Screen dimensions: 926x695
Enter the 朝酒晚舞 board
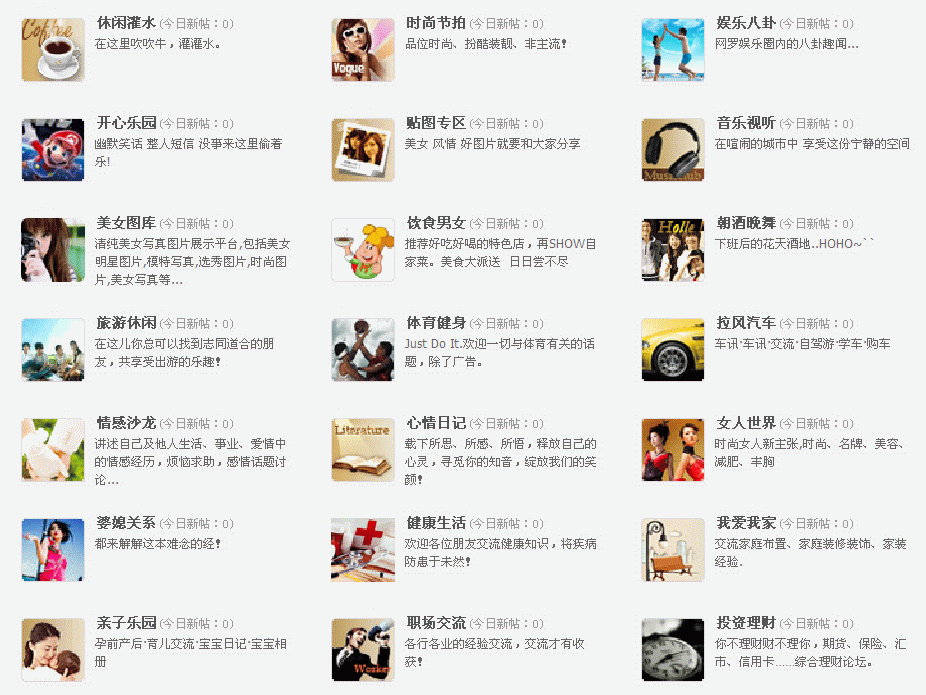(745, 223)
